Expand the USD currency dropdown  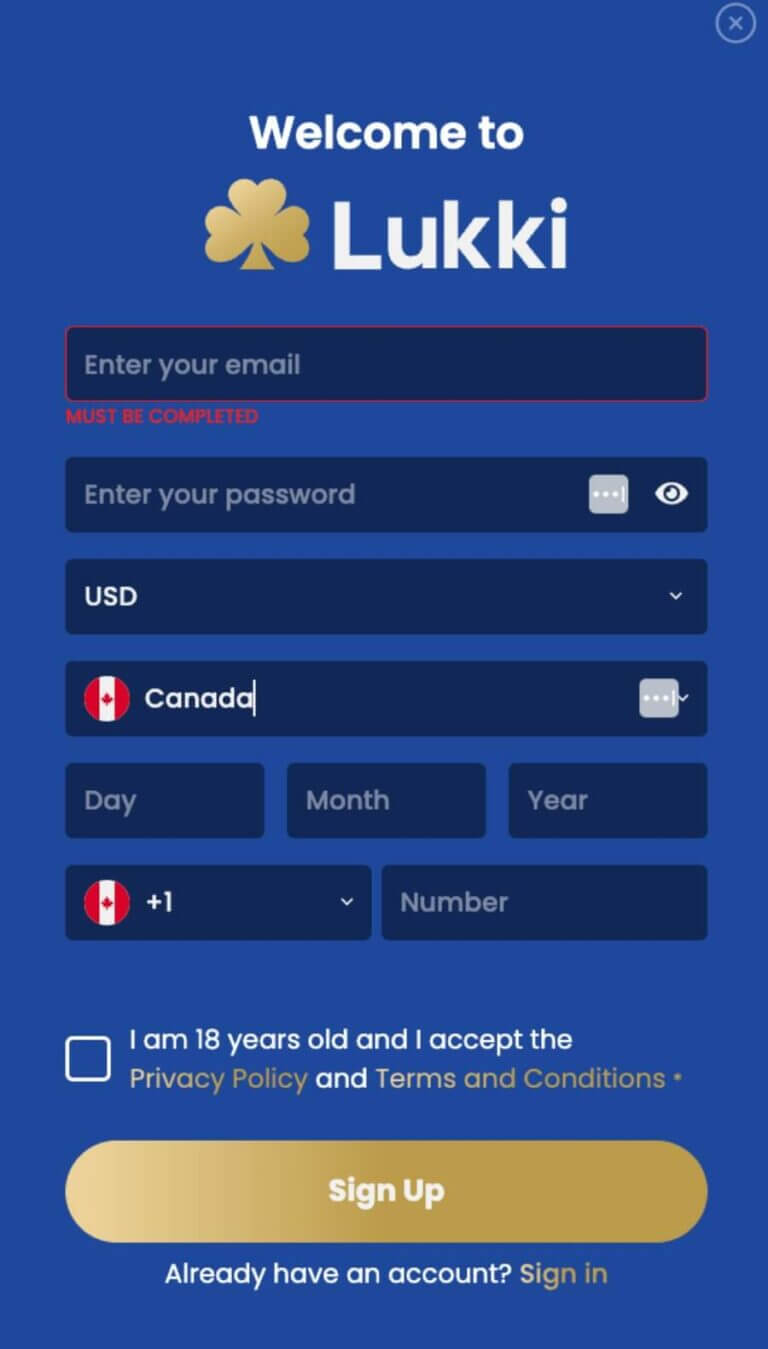pyautogui.click(x=385, y=596)
